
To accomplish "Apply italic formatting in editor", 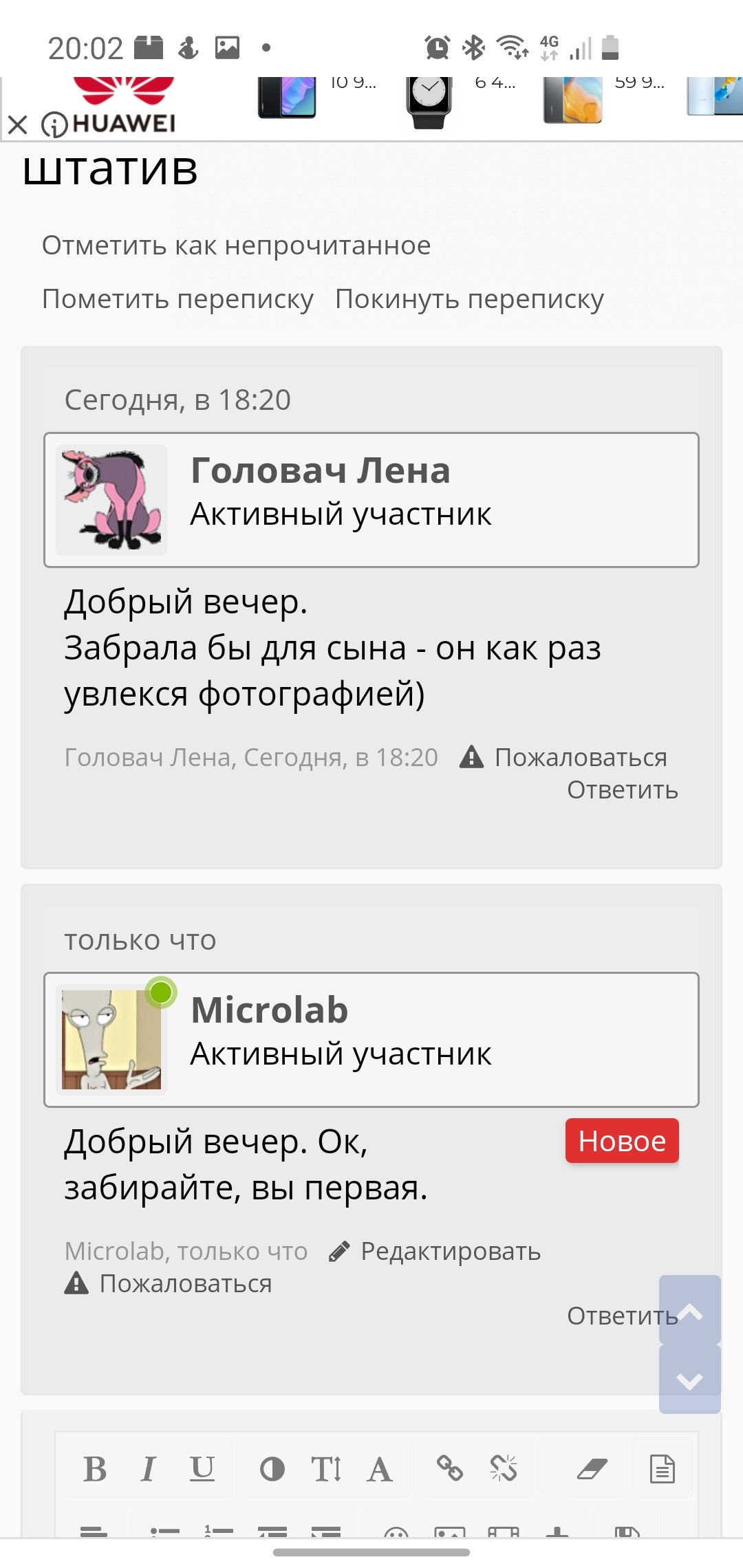I will coord(148,1470).
